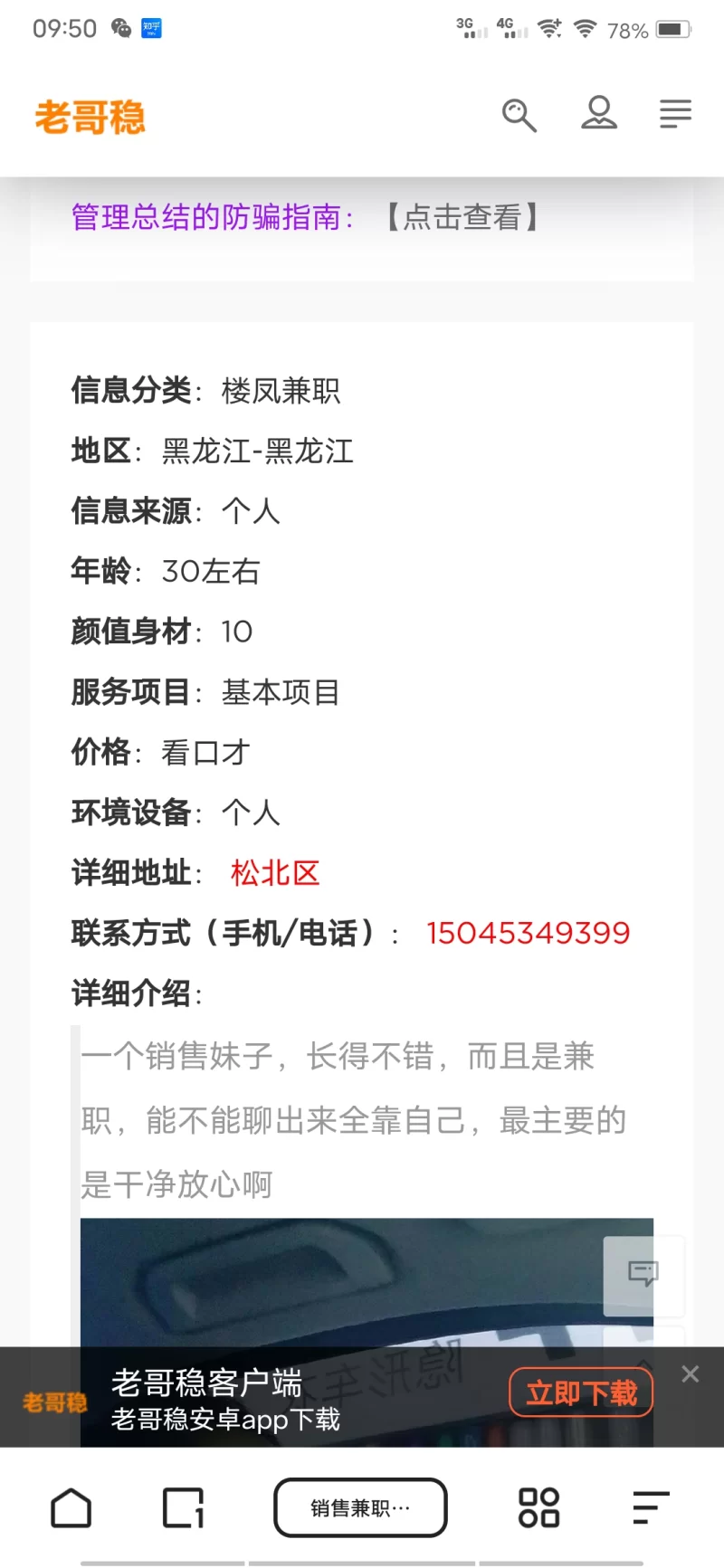Open the browser tabs switcher
The height and width of the screenshot is (1568, 724).
(183, 1507)
